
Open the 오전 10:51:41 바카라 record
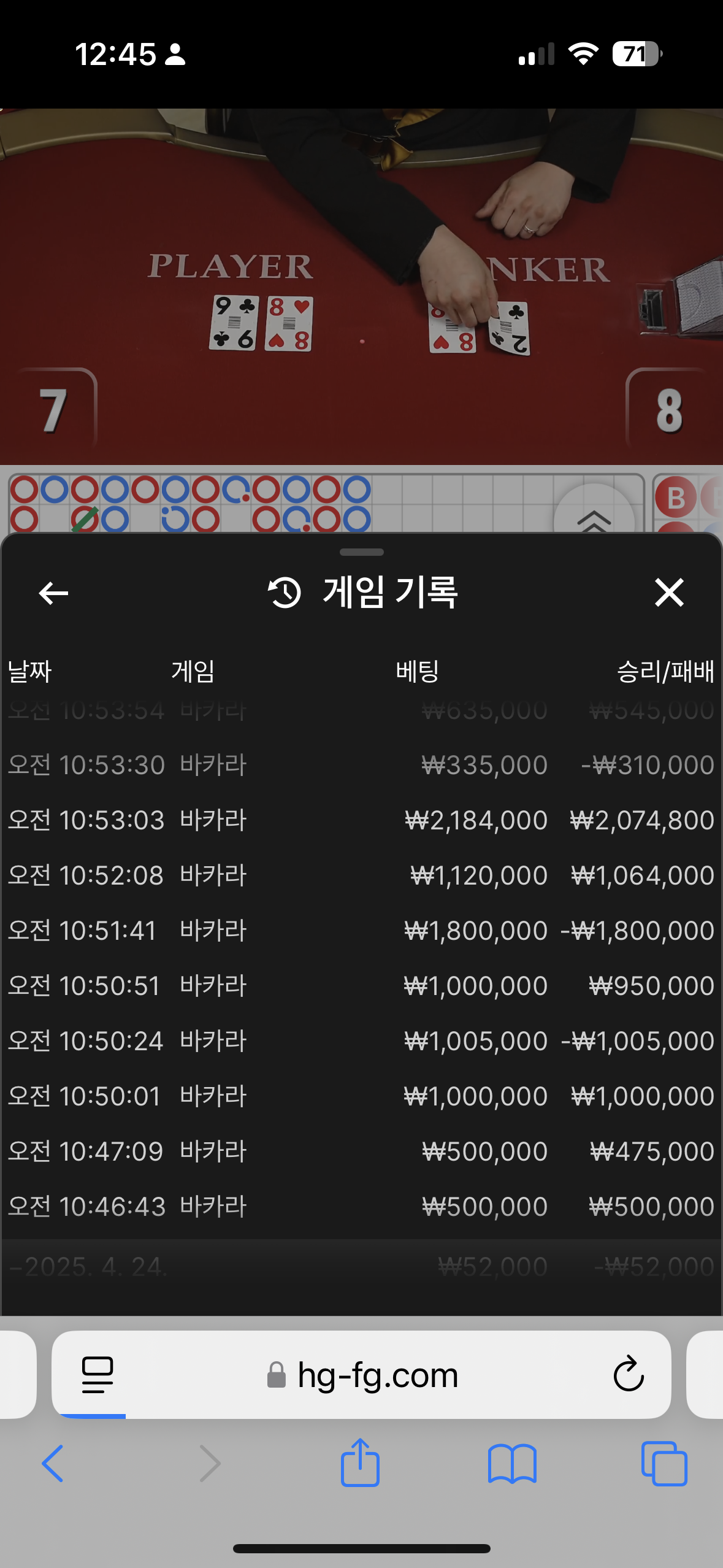(361, 931)
